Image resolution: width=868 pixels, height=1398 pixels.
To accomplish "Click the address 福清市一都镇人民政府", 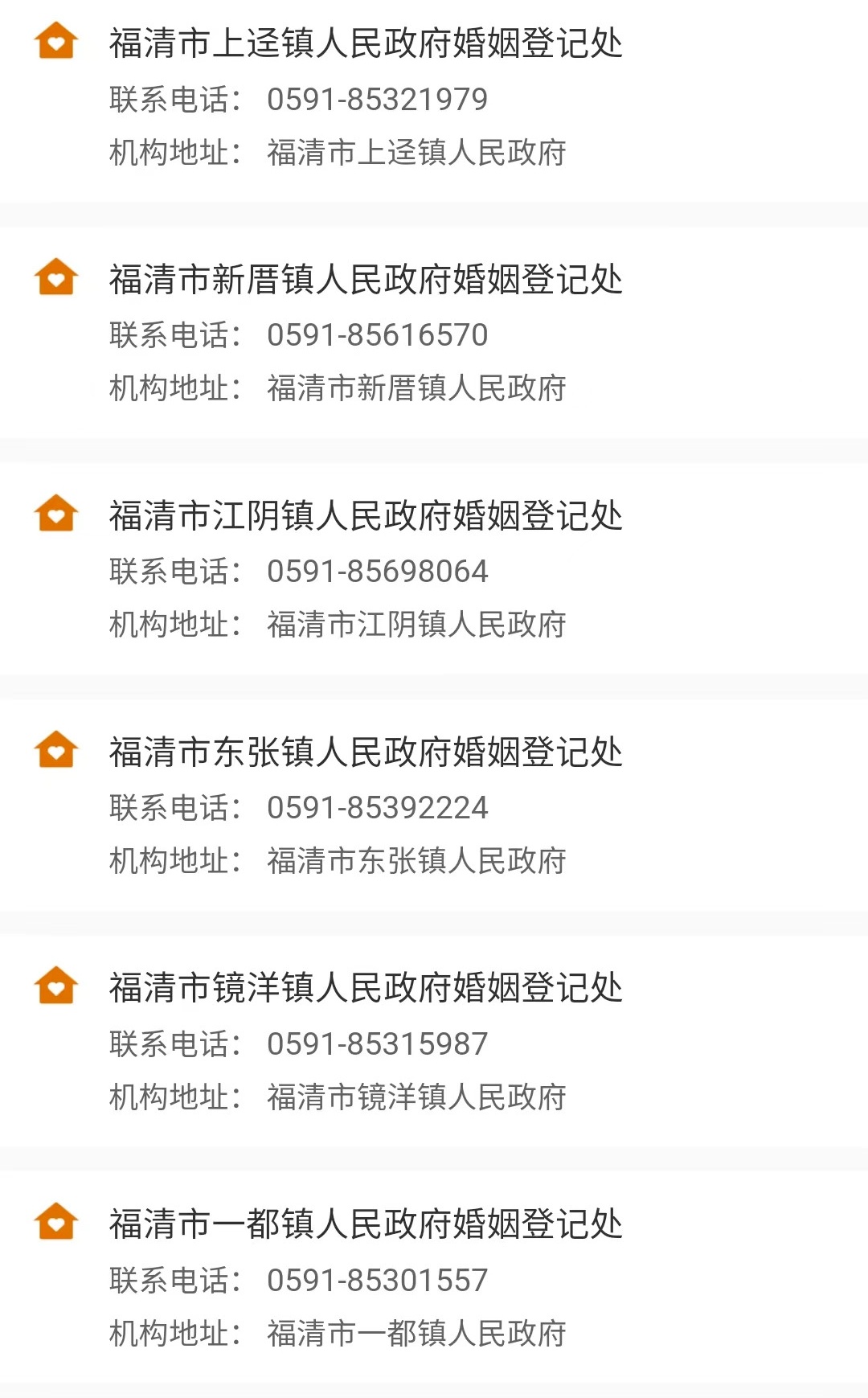I will pos(418,1333).
